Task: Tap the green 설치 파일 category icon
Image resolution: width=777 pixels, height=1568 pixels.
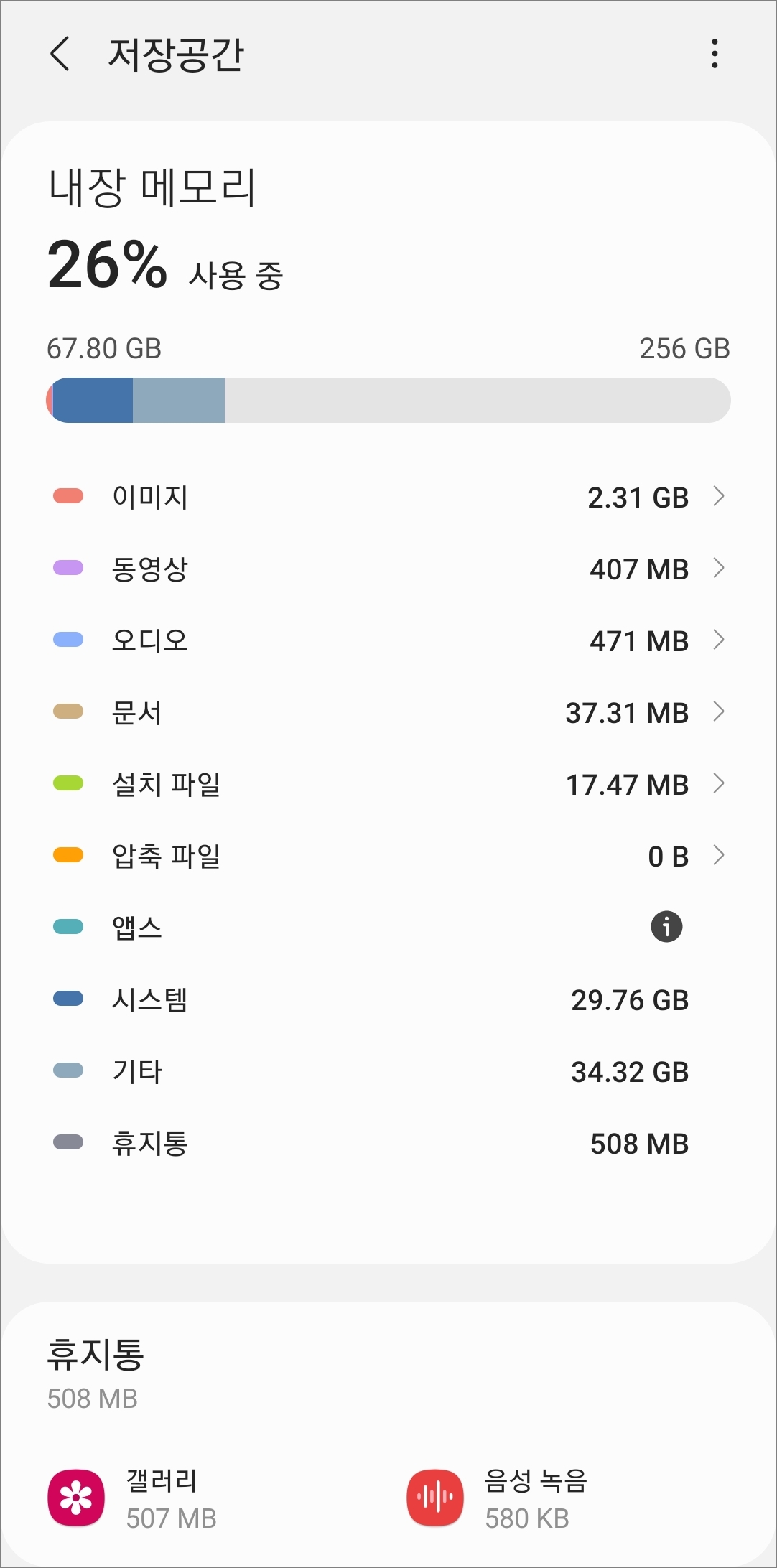Action: (x=68, y=783)
